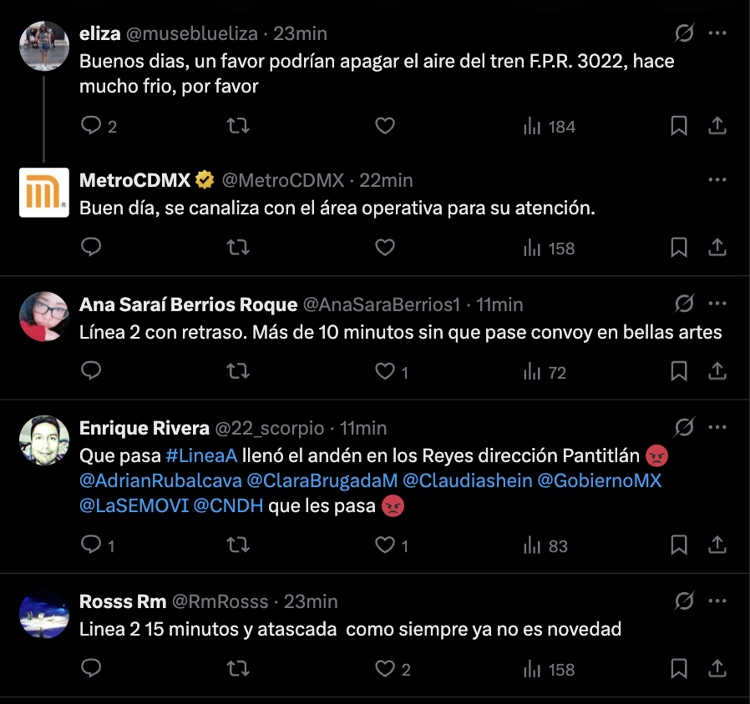Open overflow menu on Enrique Rivera's tweet
750x704 pixels.
pyautogui.click(x=717, y=428)
